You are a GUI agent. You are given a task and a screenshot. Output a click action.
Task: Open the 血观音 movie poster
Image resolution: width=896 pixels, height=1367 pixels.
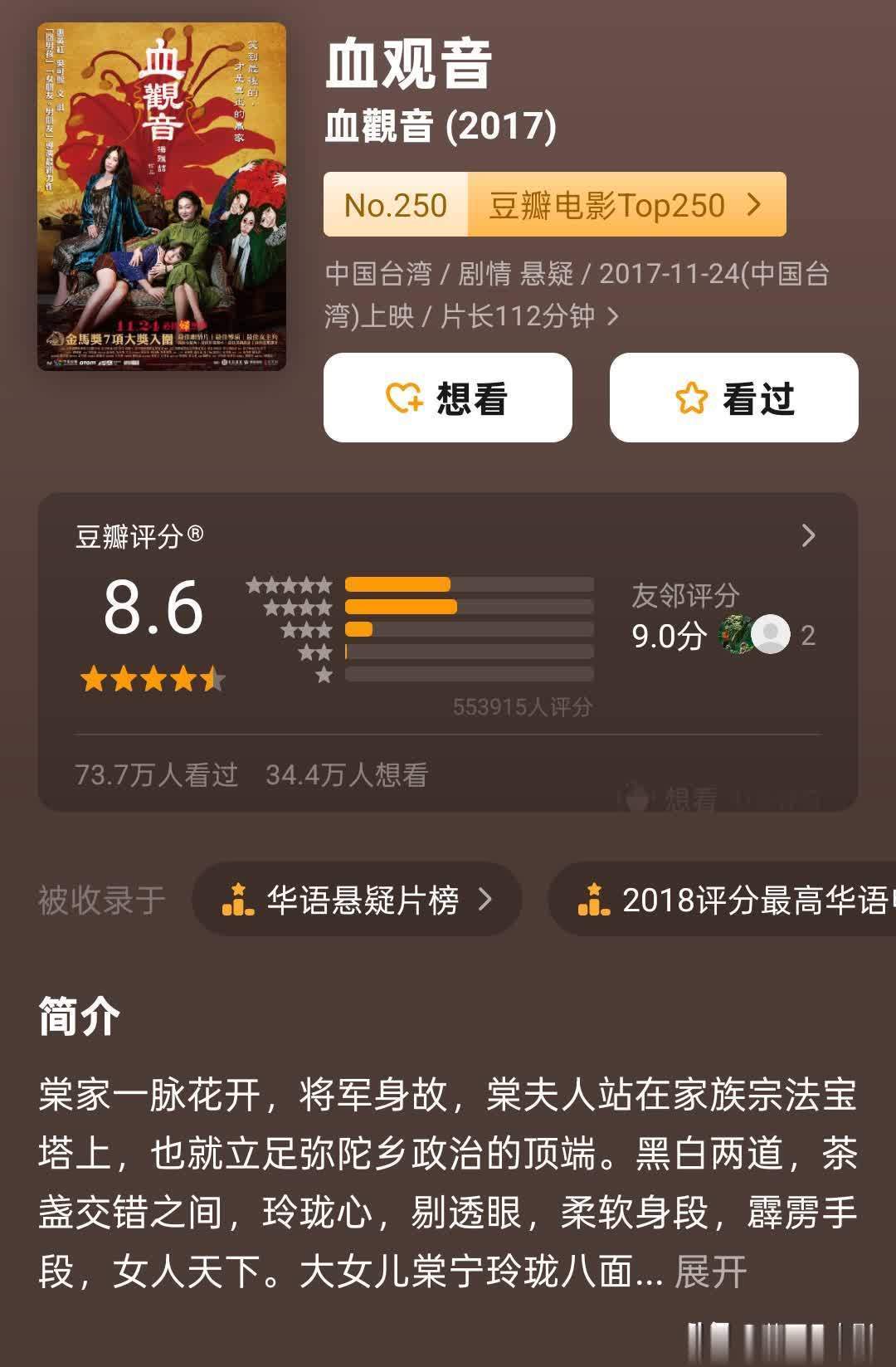point(162,197)
